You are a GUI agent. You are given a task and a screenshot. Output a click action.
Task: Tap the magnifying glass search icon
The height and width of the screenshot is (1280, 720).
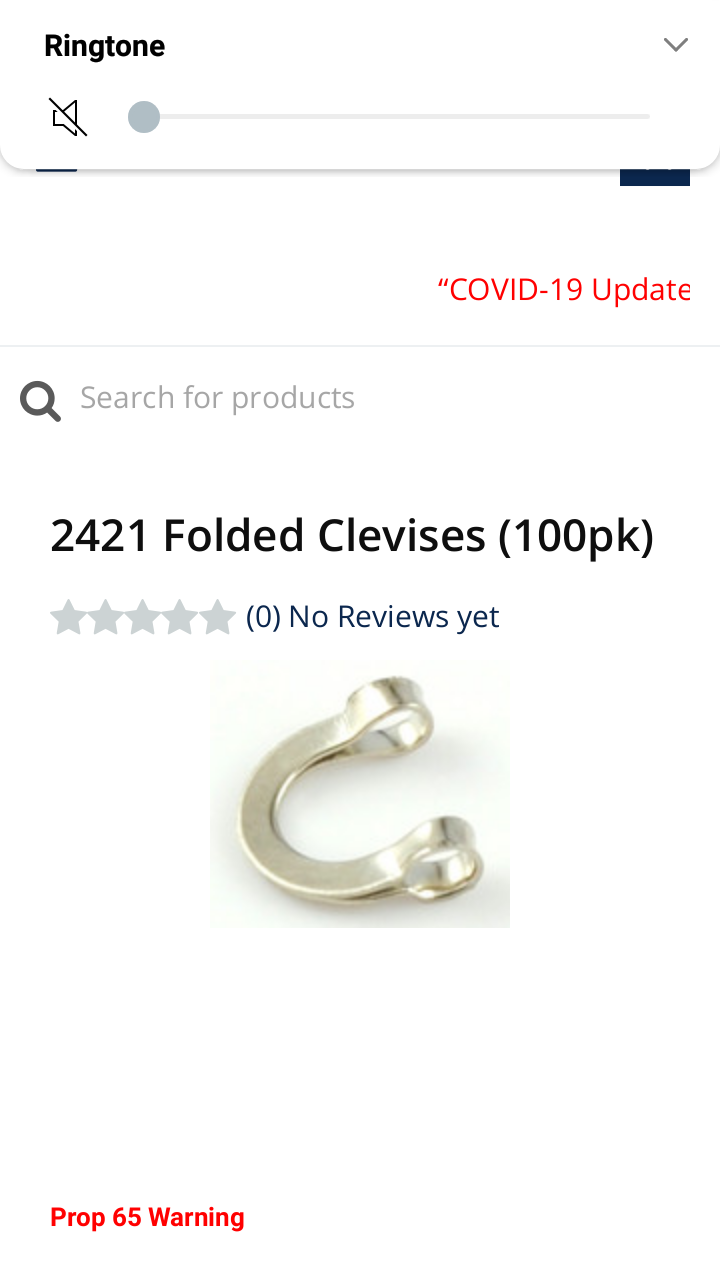coord(40,400)
